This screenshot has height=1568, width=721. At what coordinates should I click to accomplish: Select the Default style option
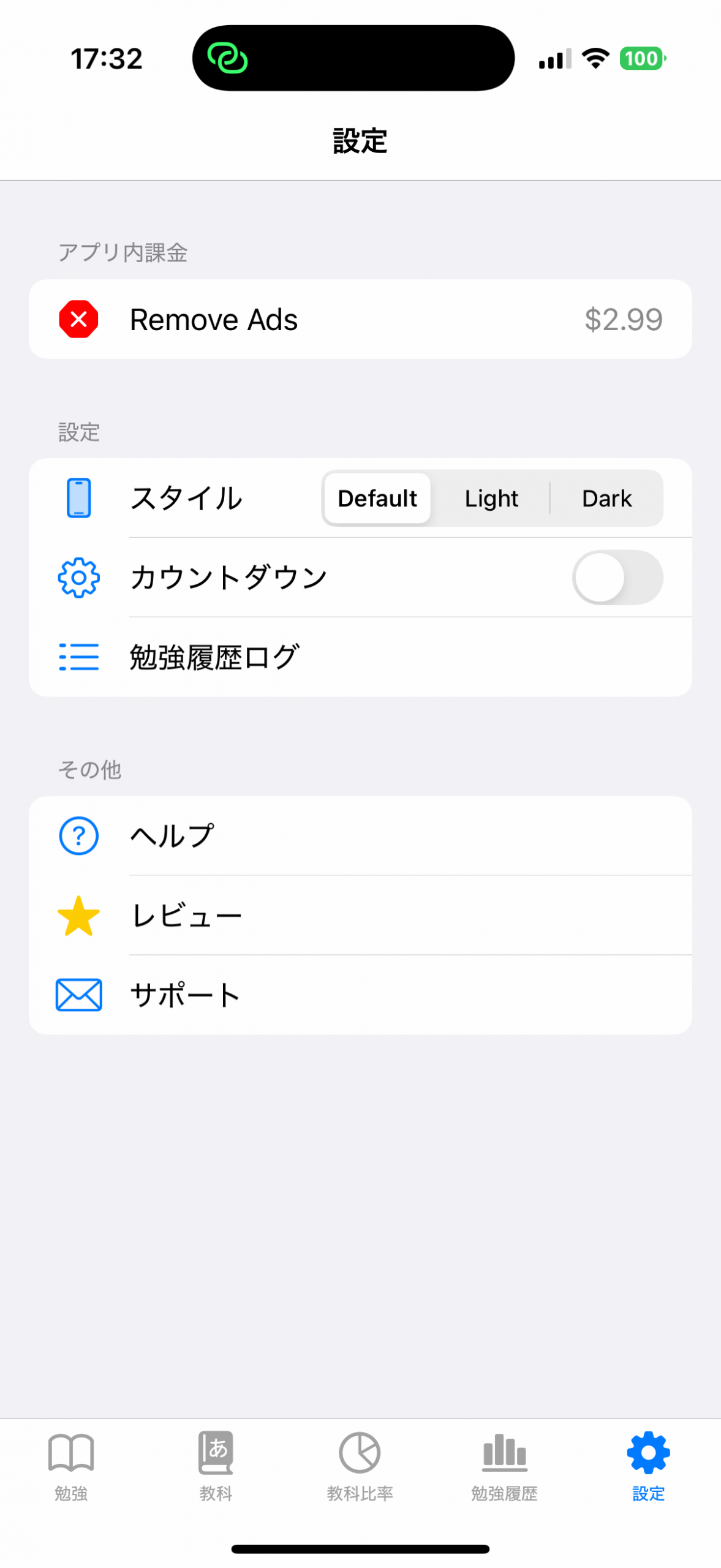(x=377, y=498)
